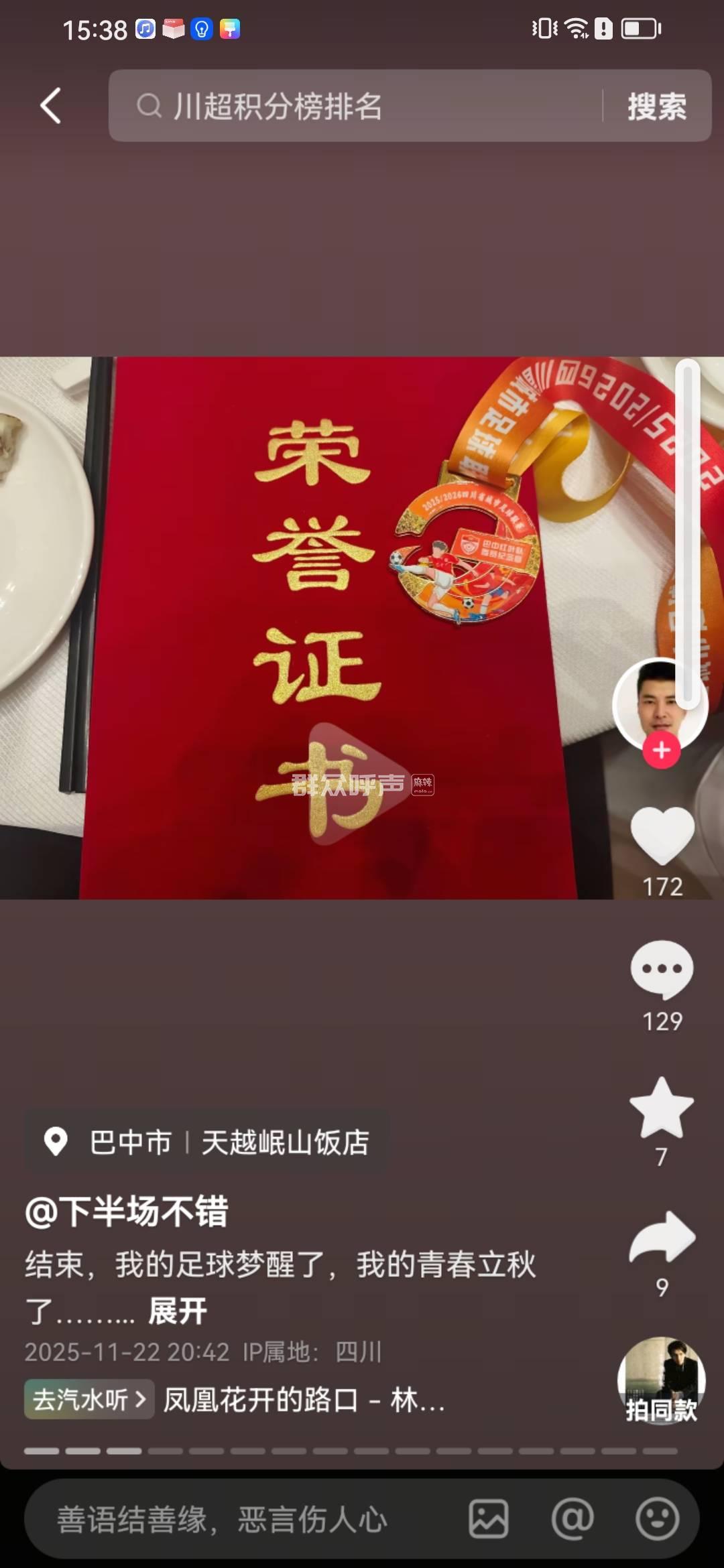Open the search field for 川超积分榜排名
The width and height of the screenshot is (724, 1568).
tap(355, 106)
